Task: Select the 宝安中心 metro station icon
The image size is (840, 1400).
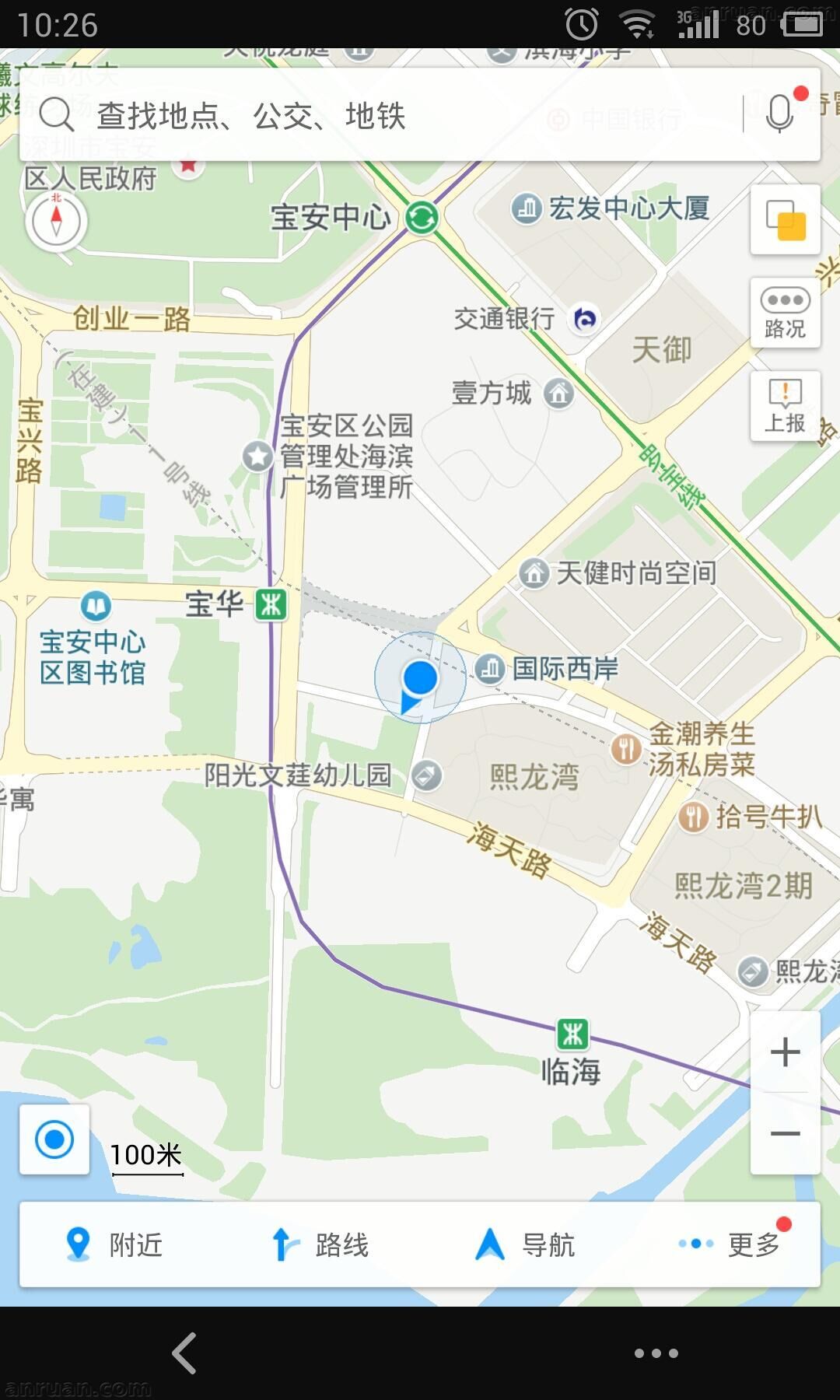Action: point(422,216)
